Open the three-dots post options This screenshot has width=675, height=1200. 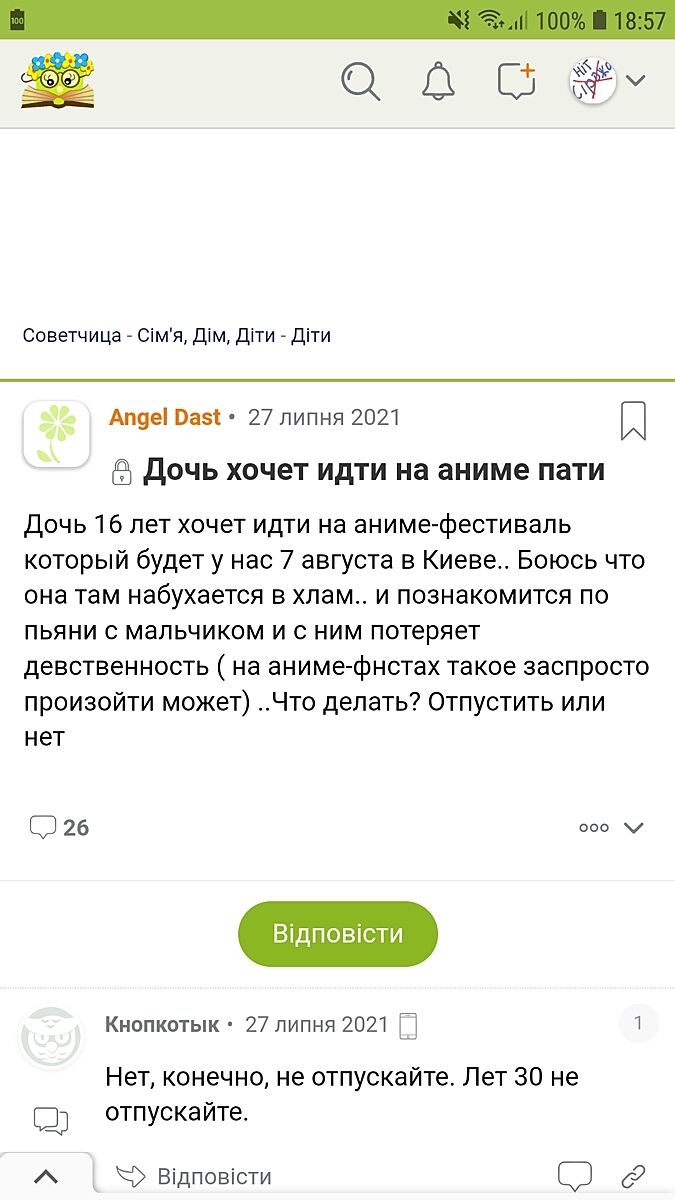click(593, 827)
